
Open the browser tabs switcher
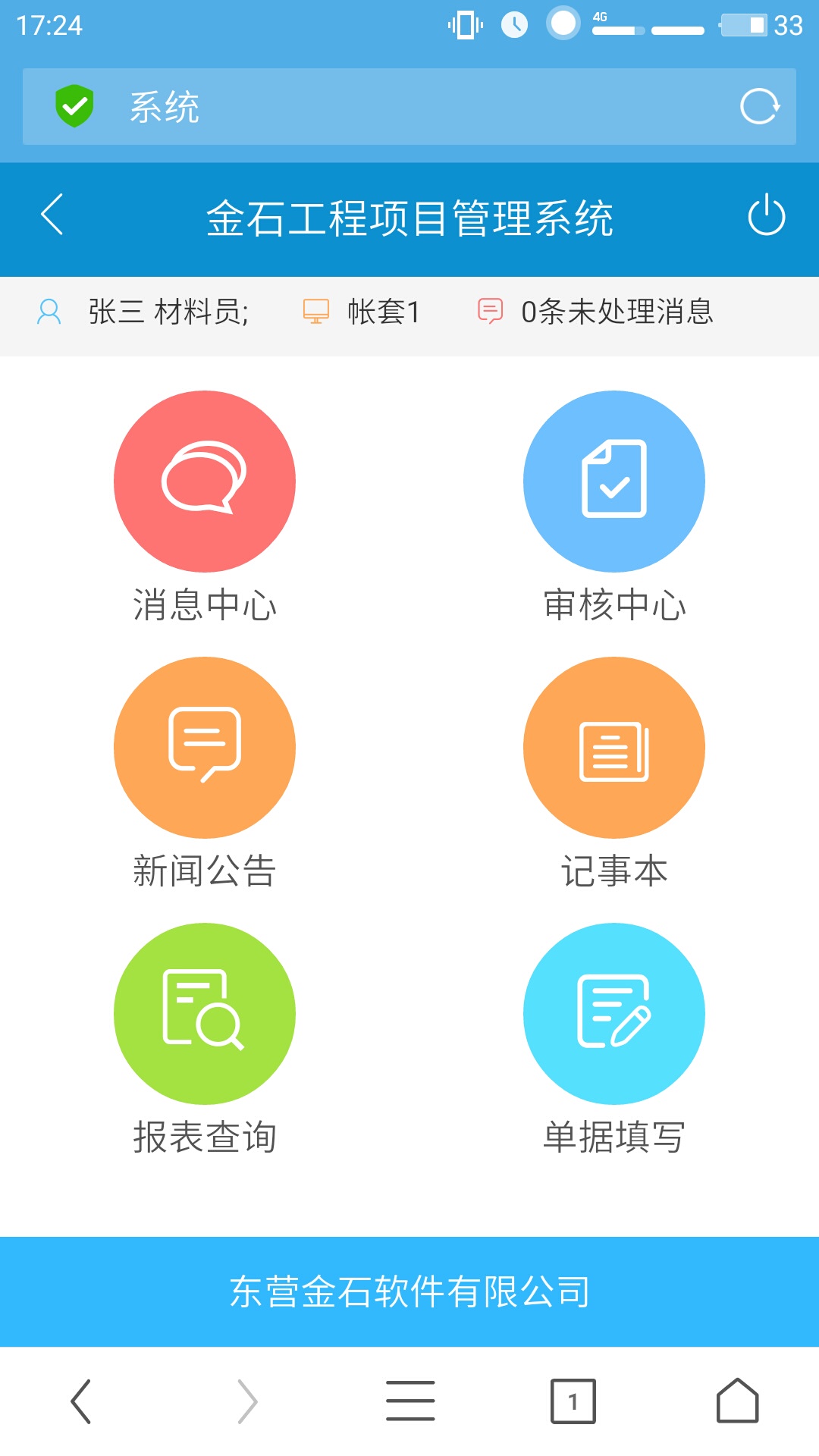point(573,1401)
